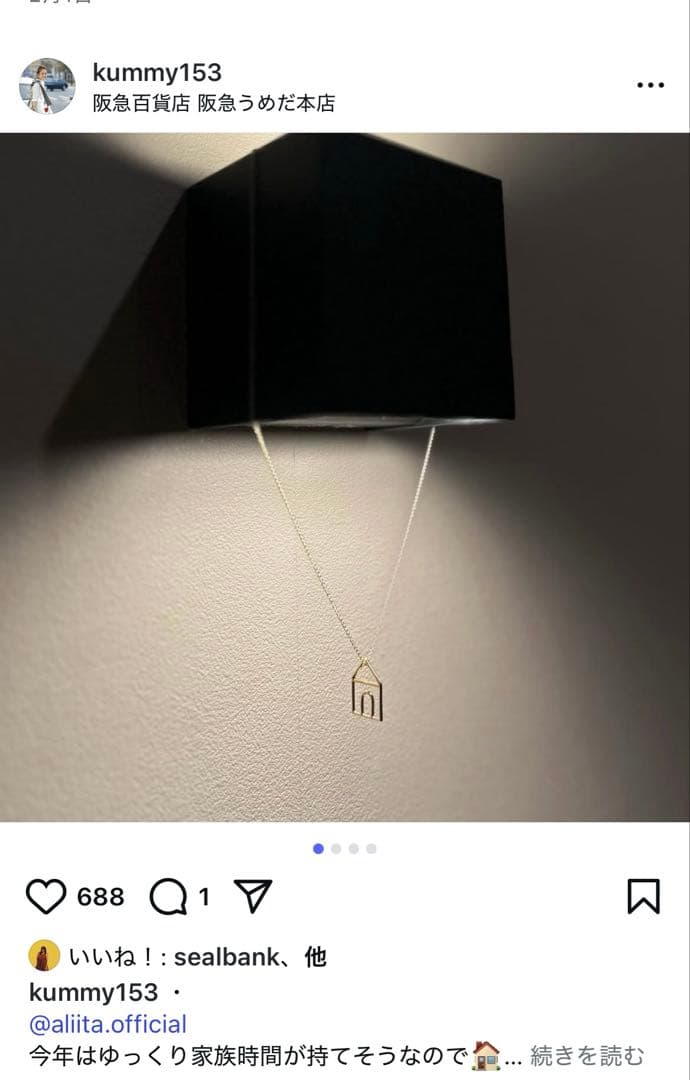Open location 阪急百貨店 阪急うめだ本店
This screenshot has height=1080, width=690.
[213, 103]
